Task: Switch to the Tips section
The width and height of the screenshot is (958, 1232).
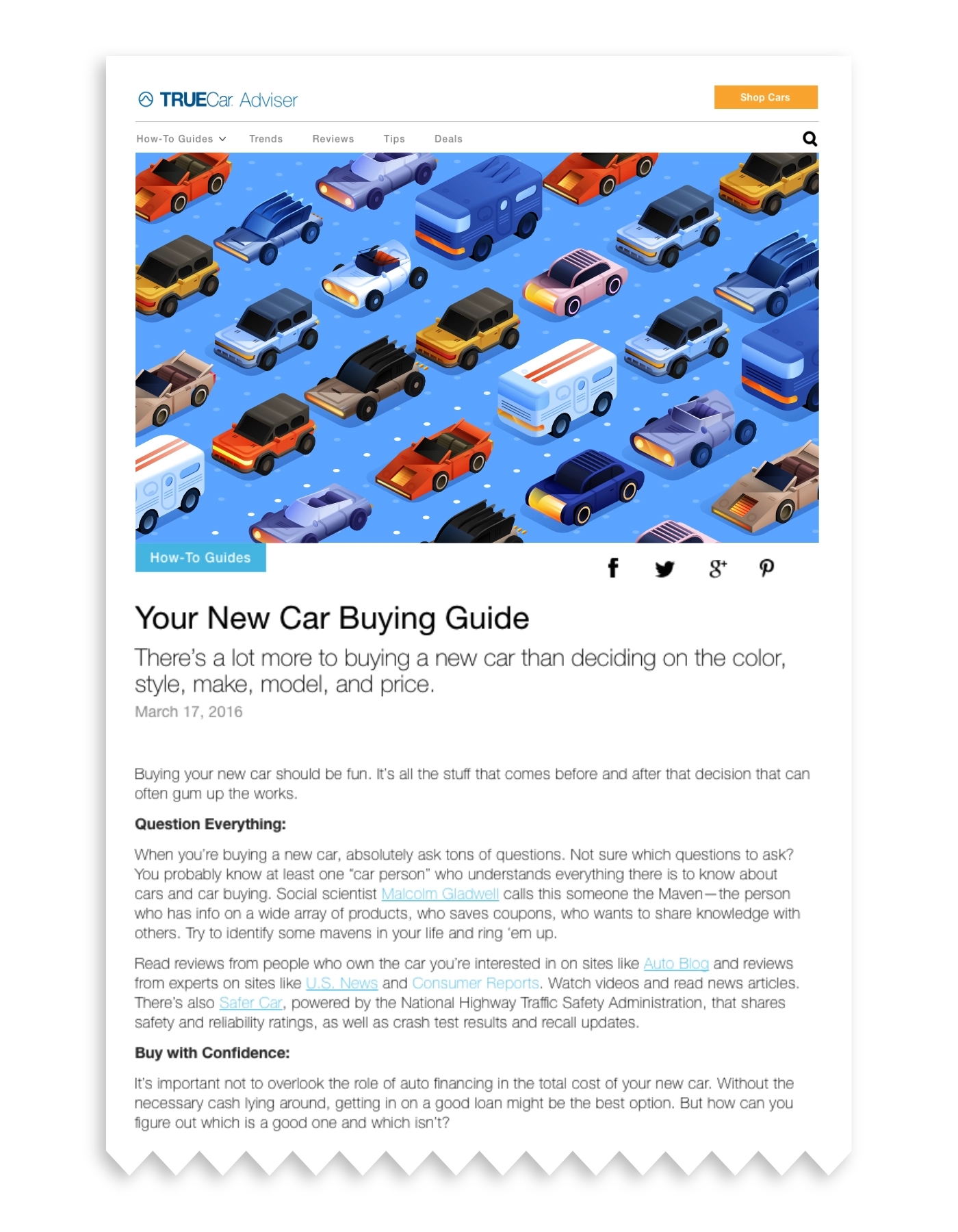Action: pyautogui.click(x=394, y=139)
